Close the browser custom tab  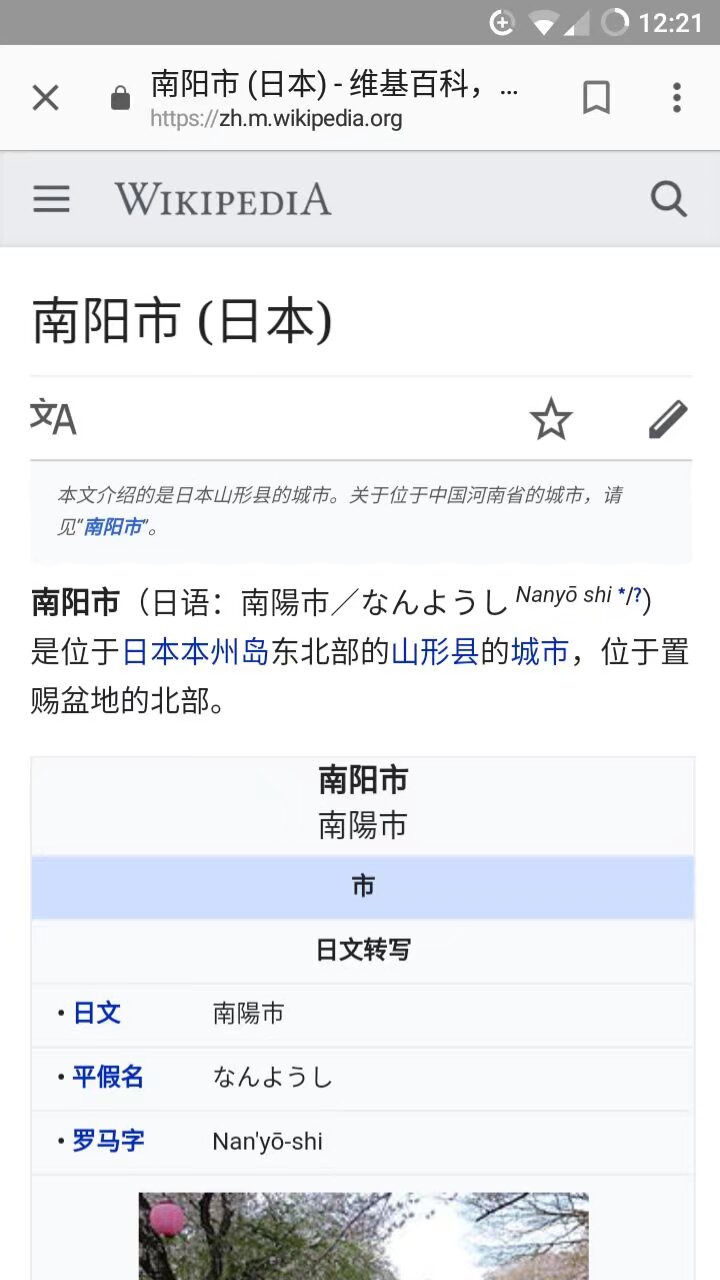[46, 98]
